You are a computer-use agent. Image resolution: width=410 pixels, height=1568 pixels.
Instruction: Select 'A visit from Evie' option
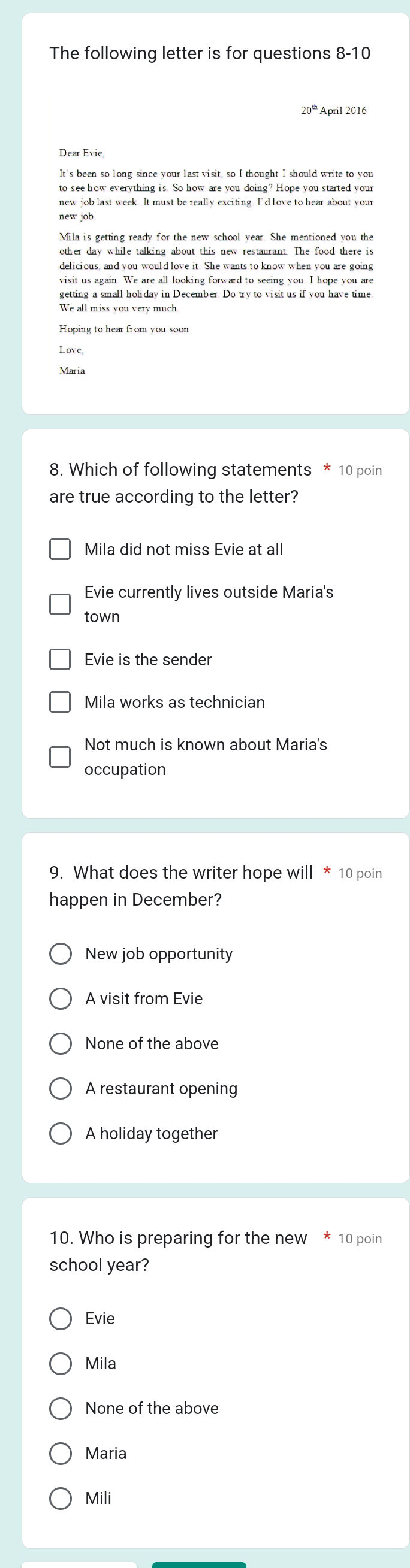coord(61,999)
